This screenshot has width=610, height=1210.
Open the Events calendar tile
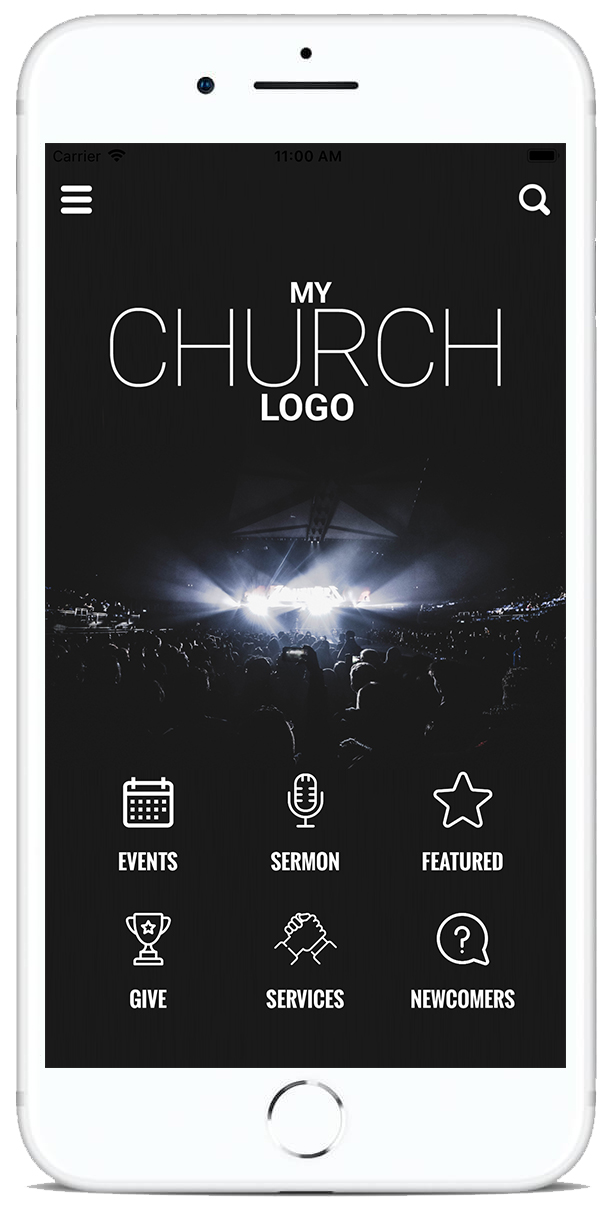(x=148, y=823)
